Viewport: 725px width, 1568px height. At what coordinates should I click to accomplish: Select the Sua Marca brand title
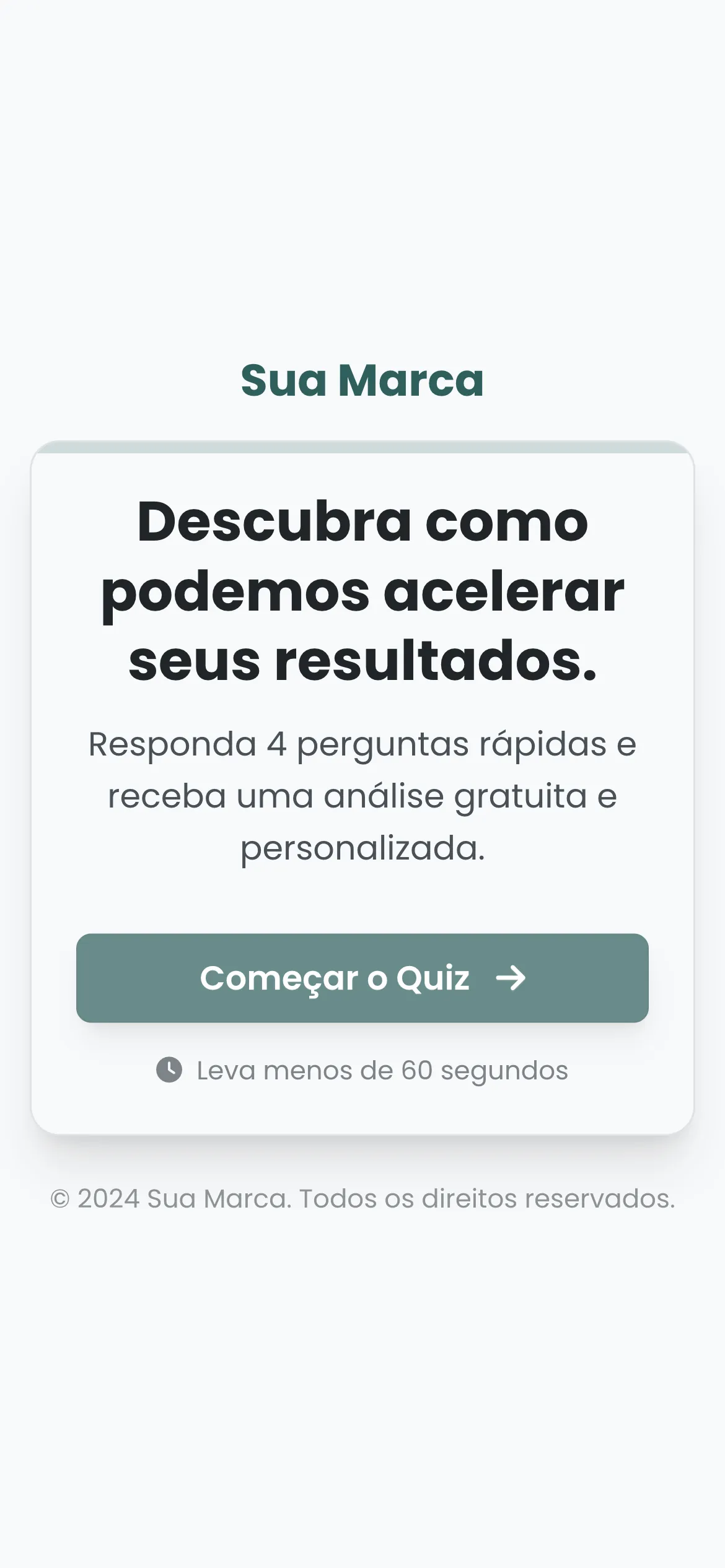[362, 382]
